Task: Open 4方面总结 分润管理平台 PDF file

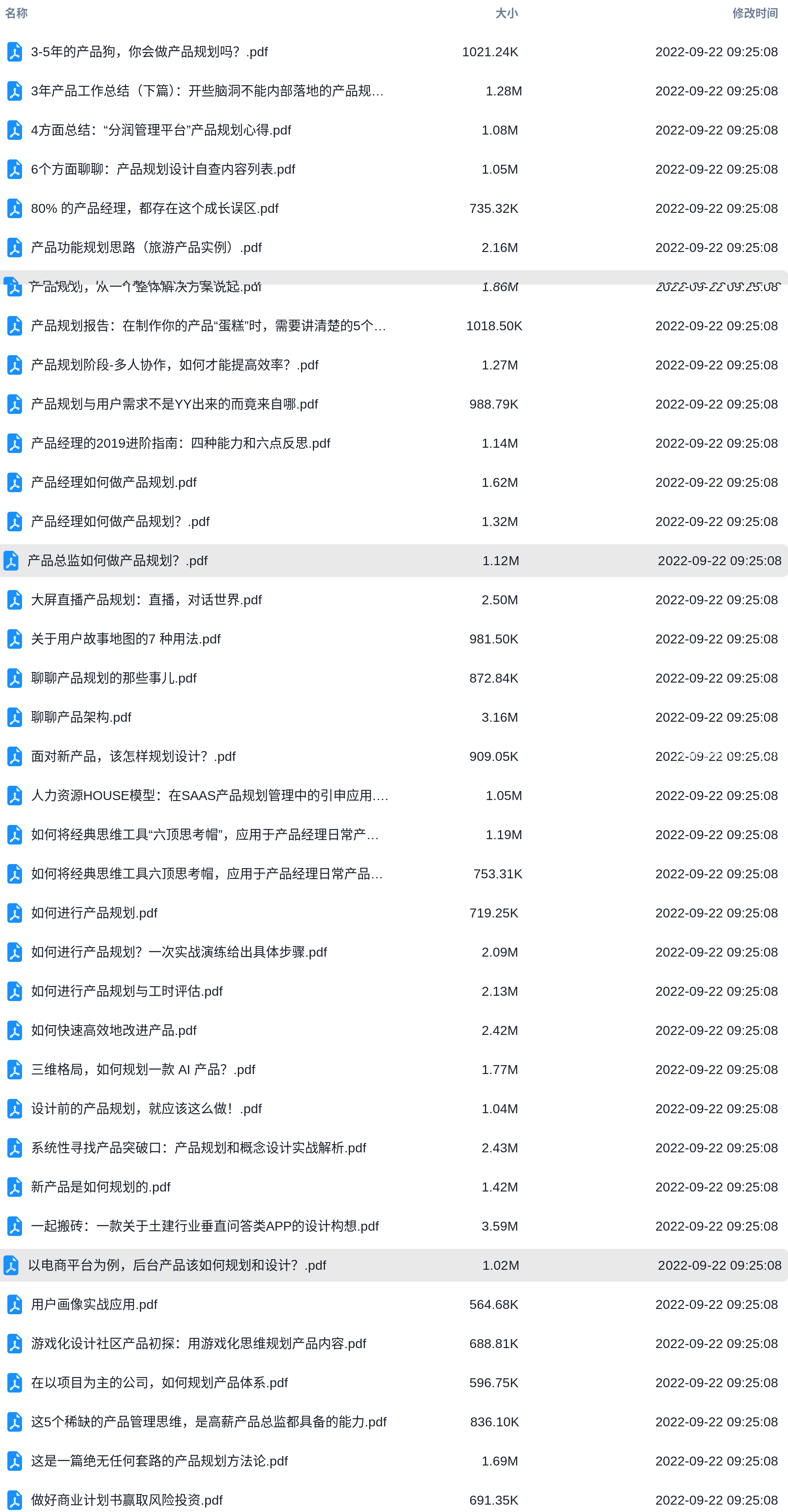Action: 161,130
